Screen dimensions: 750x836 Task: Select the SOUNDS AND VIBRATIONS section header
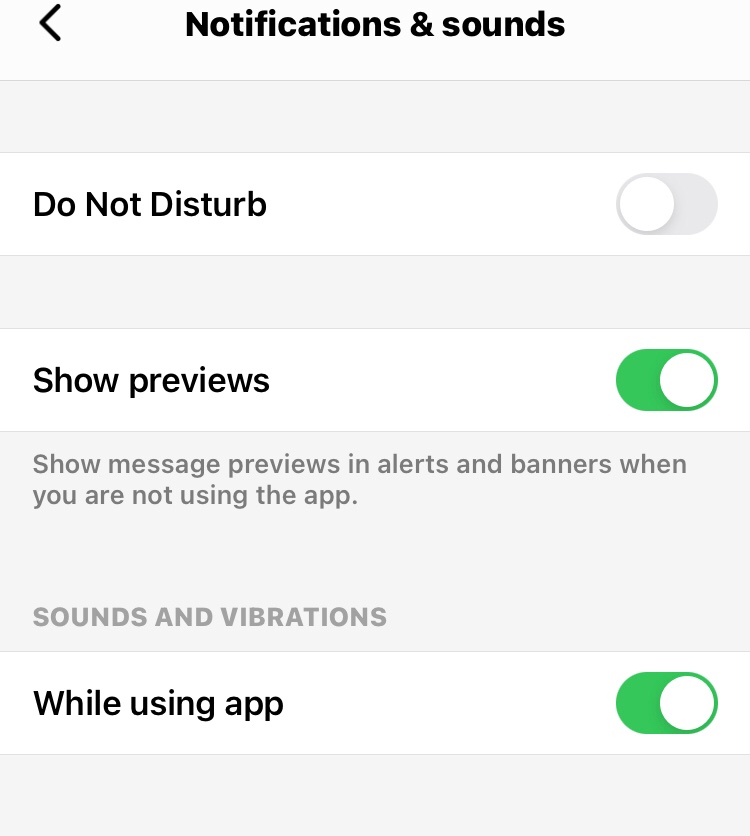tap(210, 617)
